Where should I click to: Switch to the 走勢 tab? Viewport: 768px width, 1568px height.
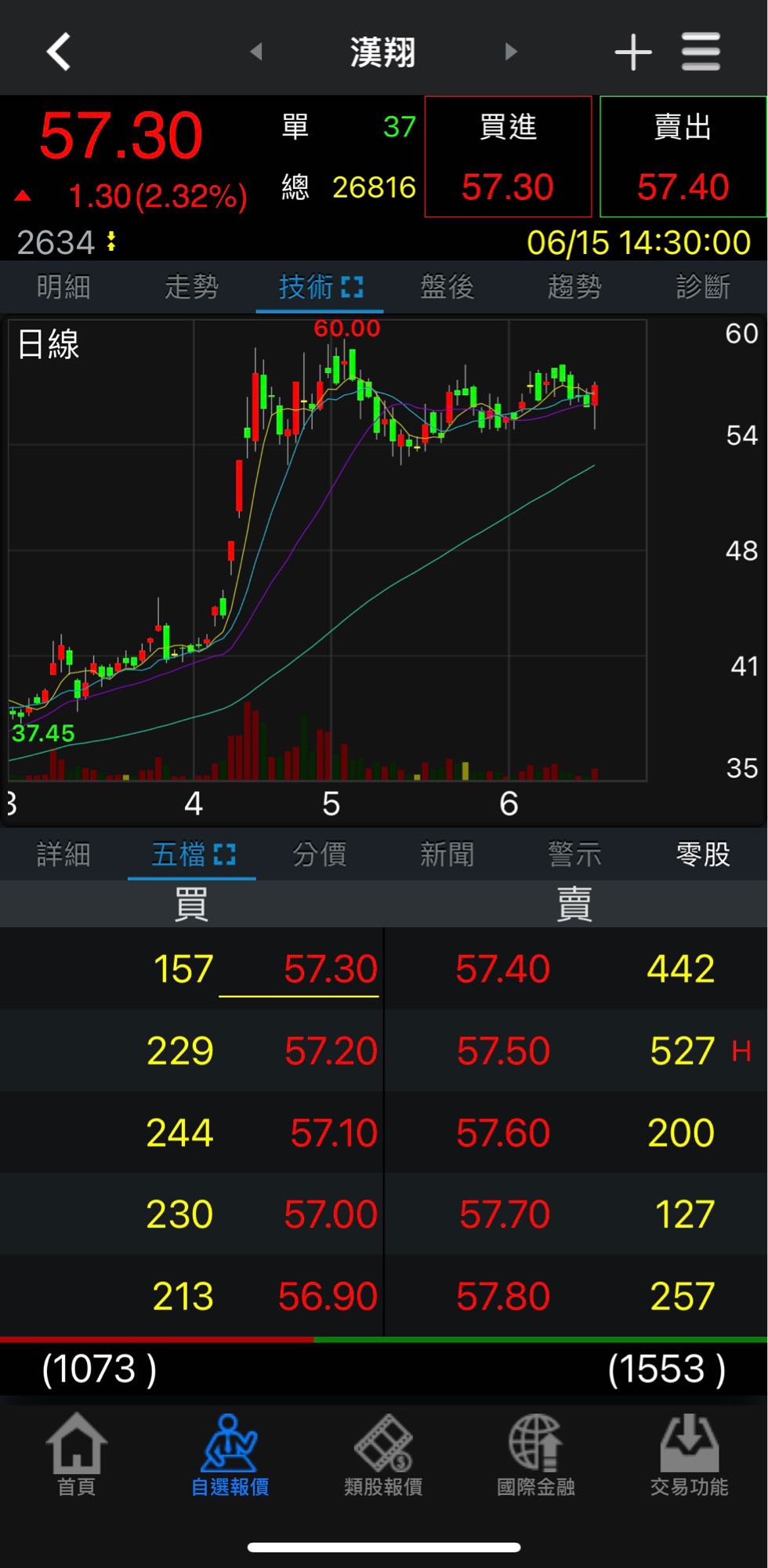pyautogui.click(x=191, y=287)
